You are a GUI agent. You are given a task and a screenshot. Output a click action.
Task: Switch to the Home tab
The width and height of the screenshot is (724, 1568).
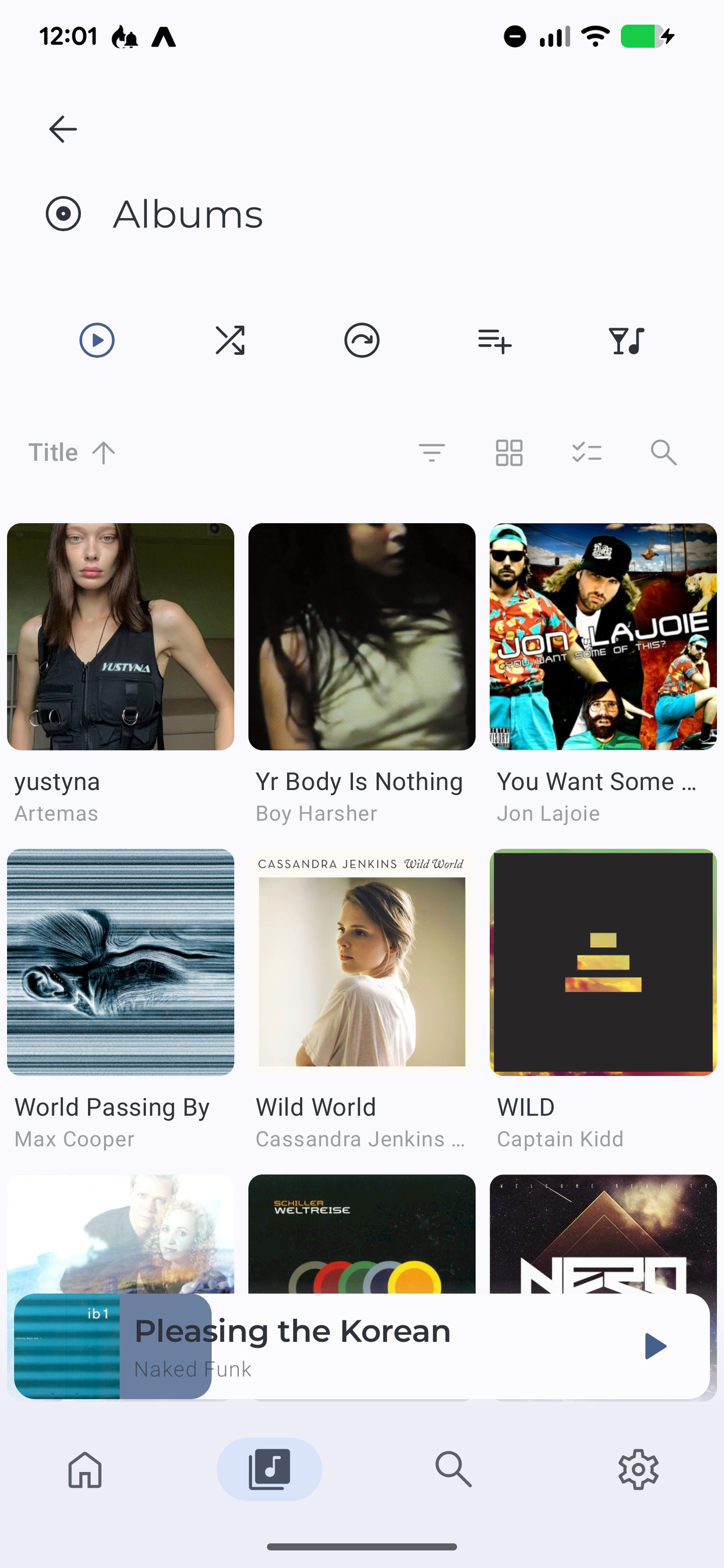85,1469
